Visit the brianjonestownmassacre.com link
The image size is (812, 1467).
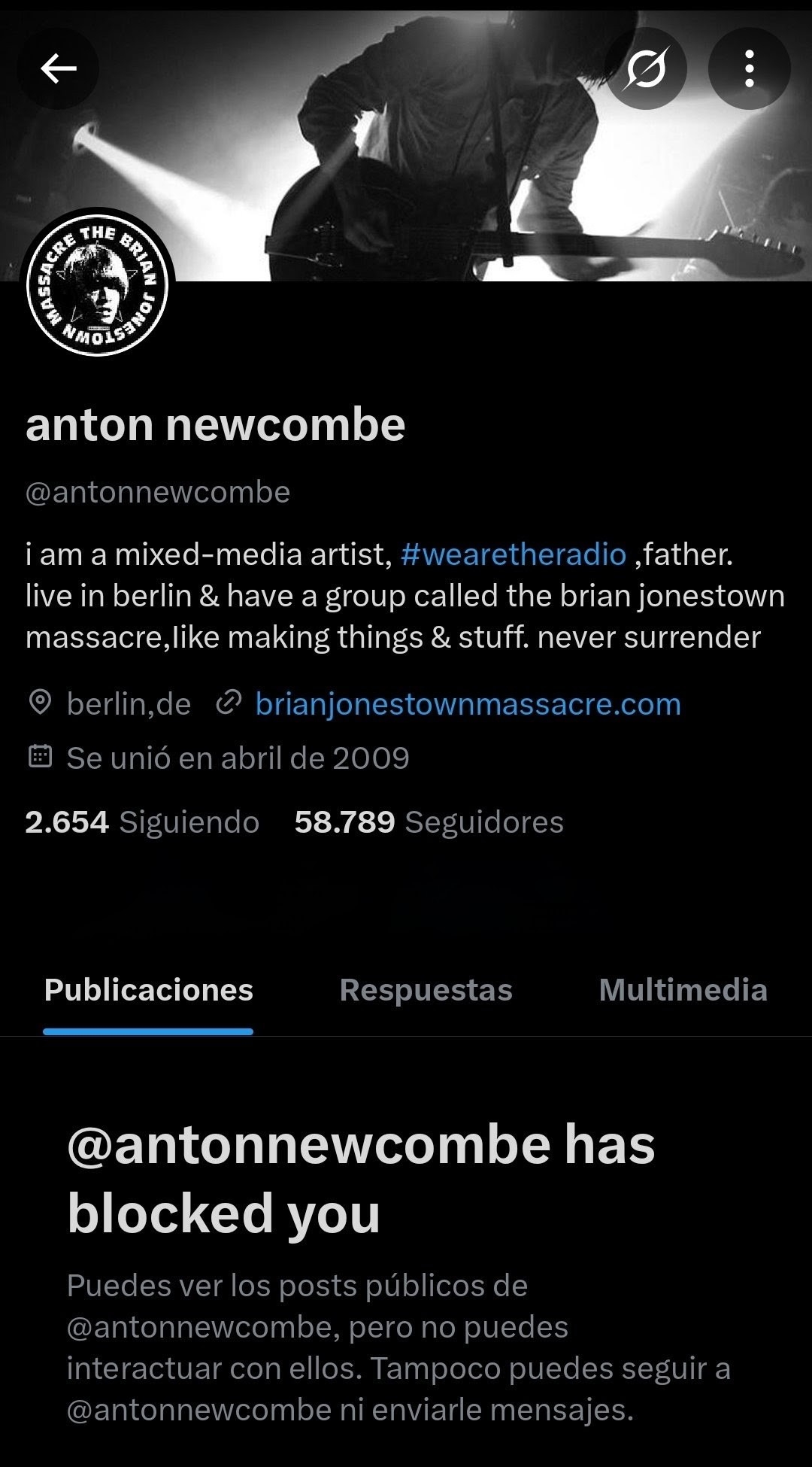tap(468, 705)
